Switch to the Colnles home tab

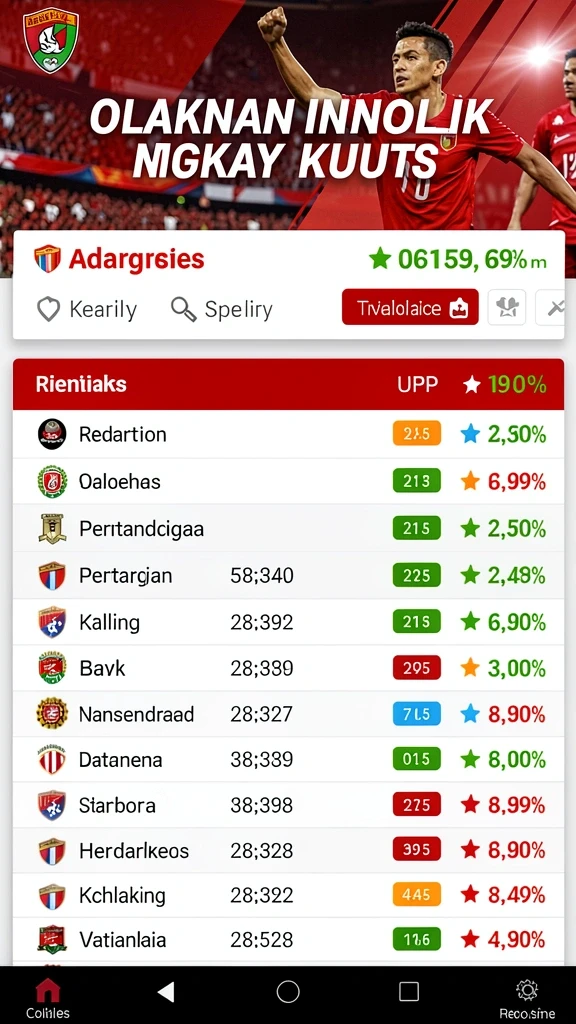pyautogui.click(x=48, y=998)
